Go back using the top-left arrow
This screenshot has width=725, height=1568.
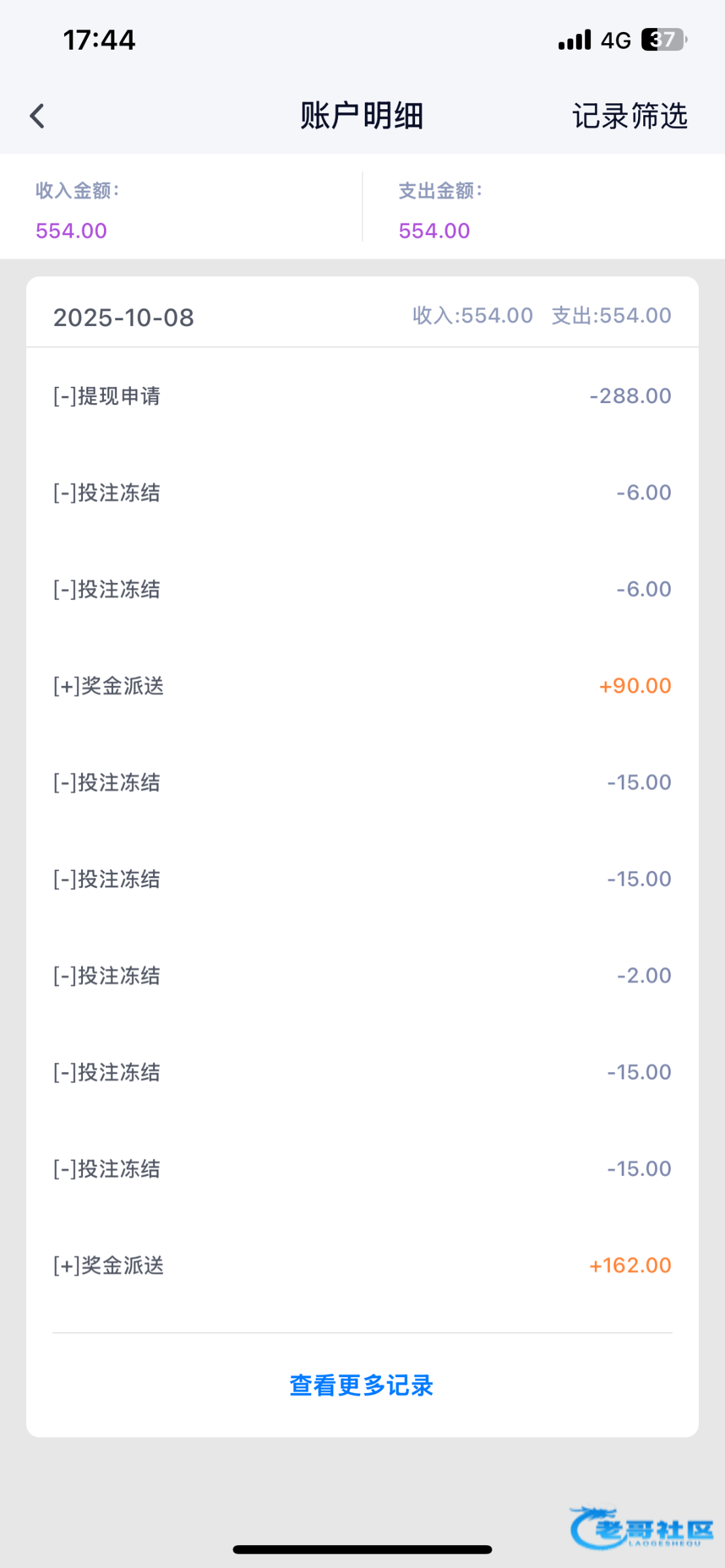point(37,116)
